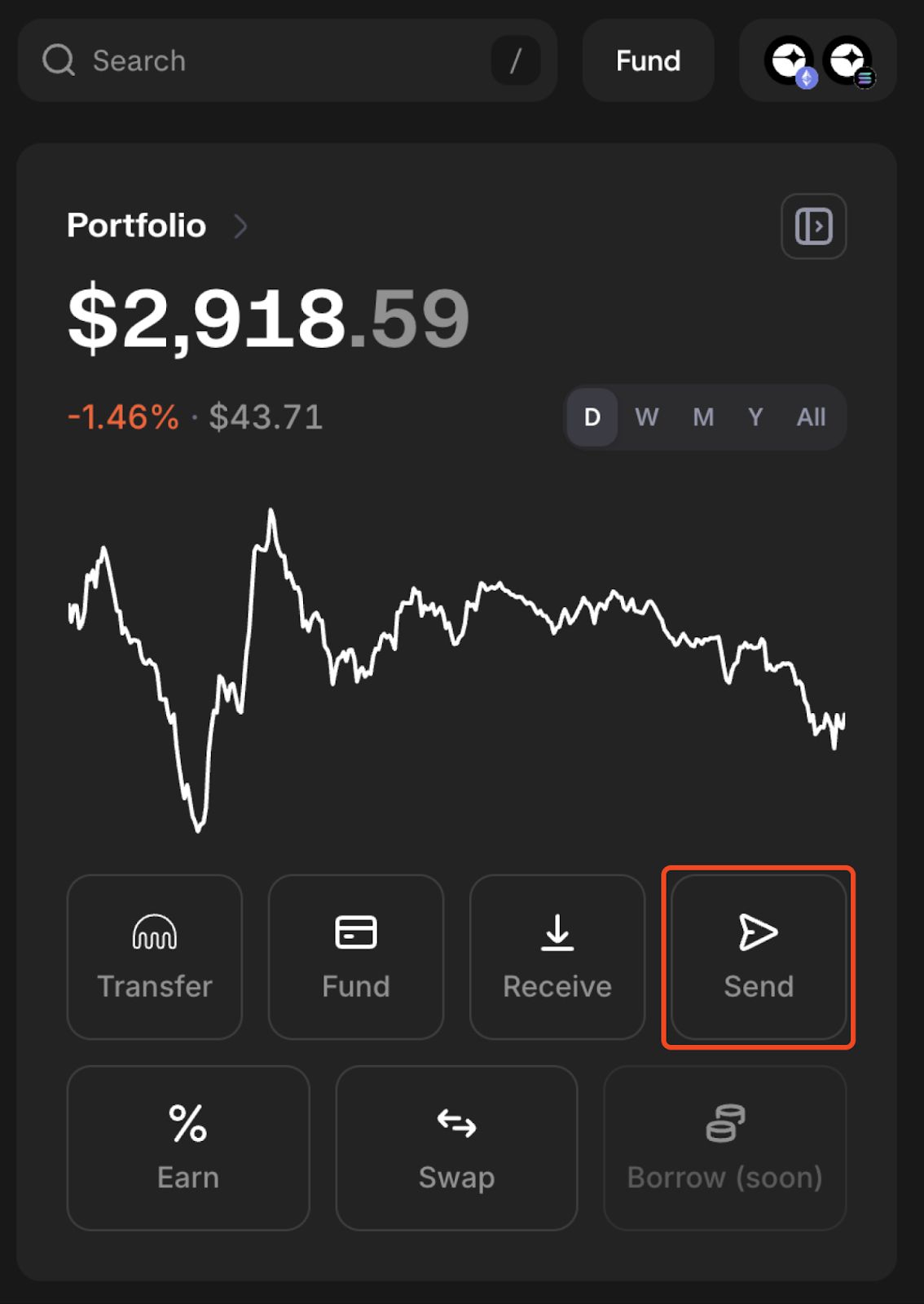Open the wallet accounts switcher

click(817, 61)
